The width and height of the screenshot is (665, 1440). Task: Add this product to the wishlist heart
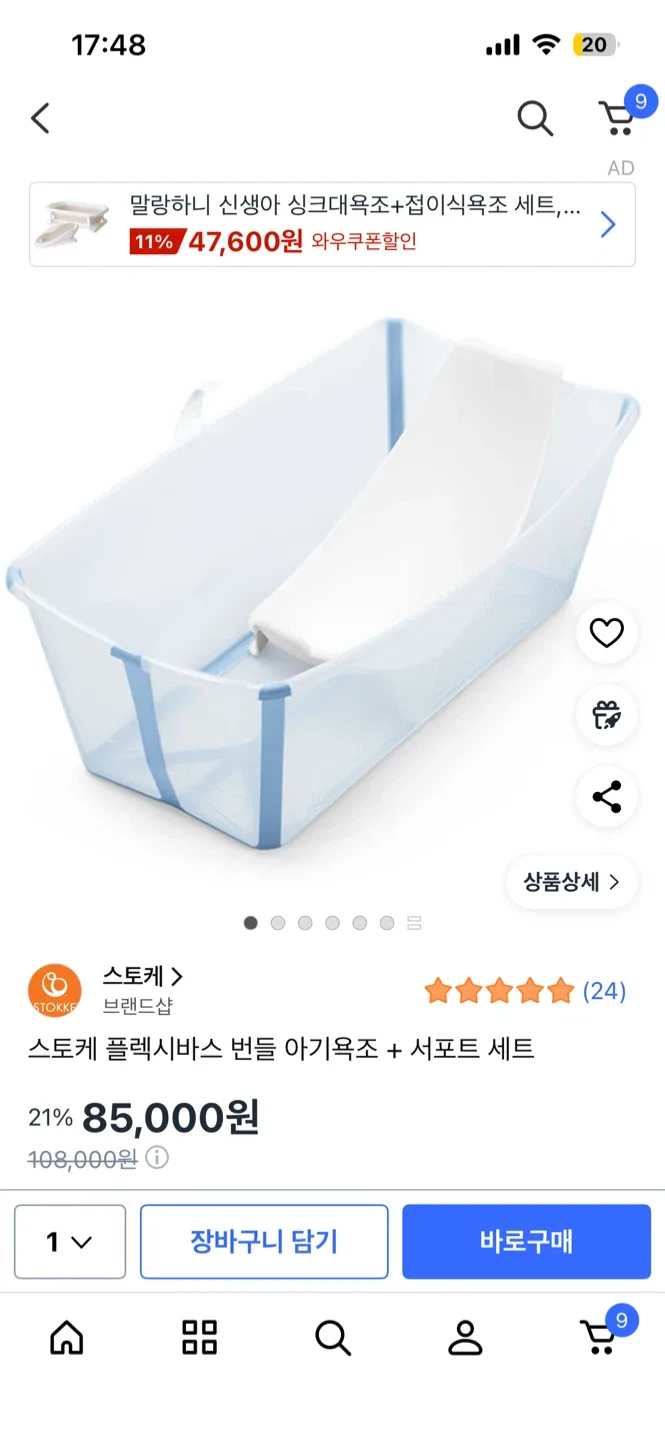[607, 632]
